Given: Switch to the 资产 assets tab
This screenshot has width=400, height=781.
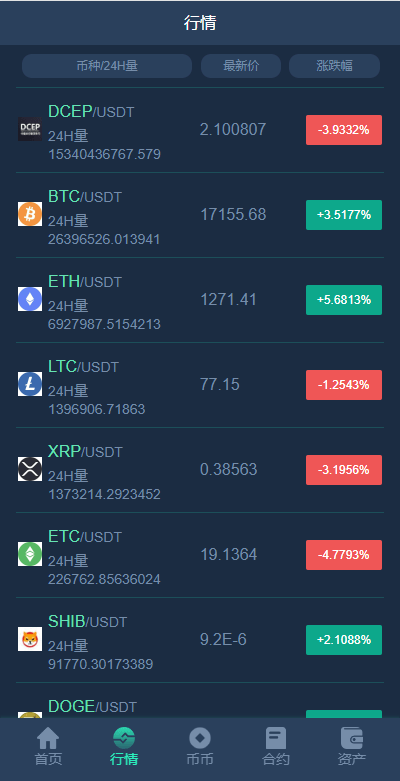Looking at the screenshot, I should tap(351, 746).
